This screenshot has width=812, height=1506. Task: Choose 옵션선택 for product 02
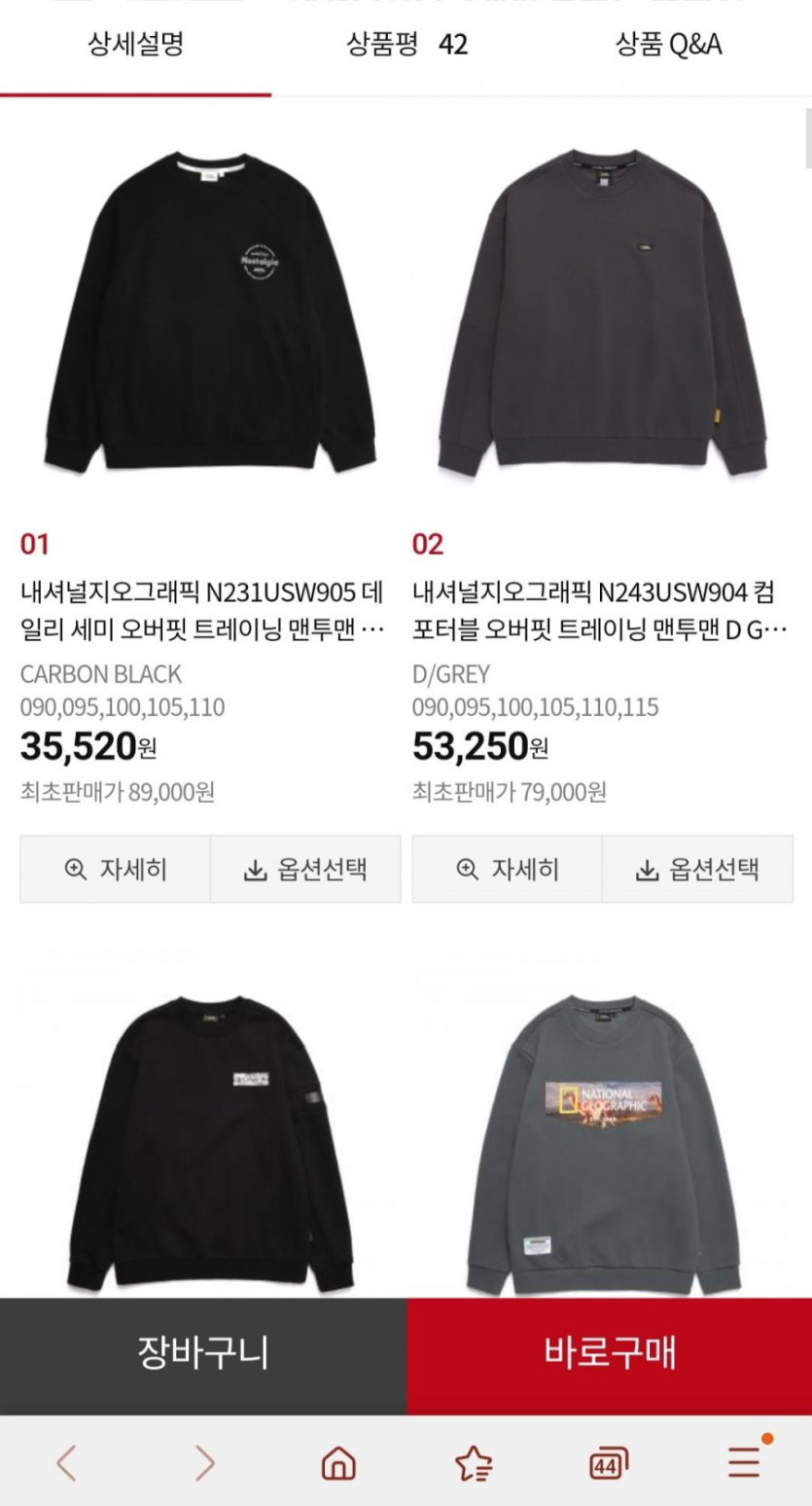point(697,869)
